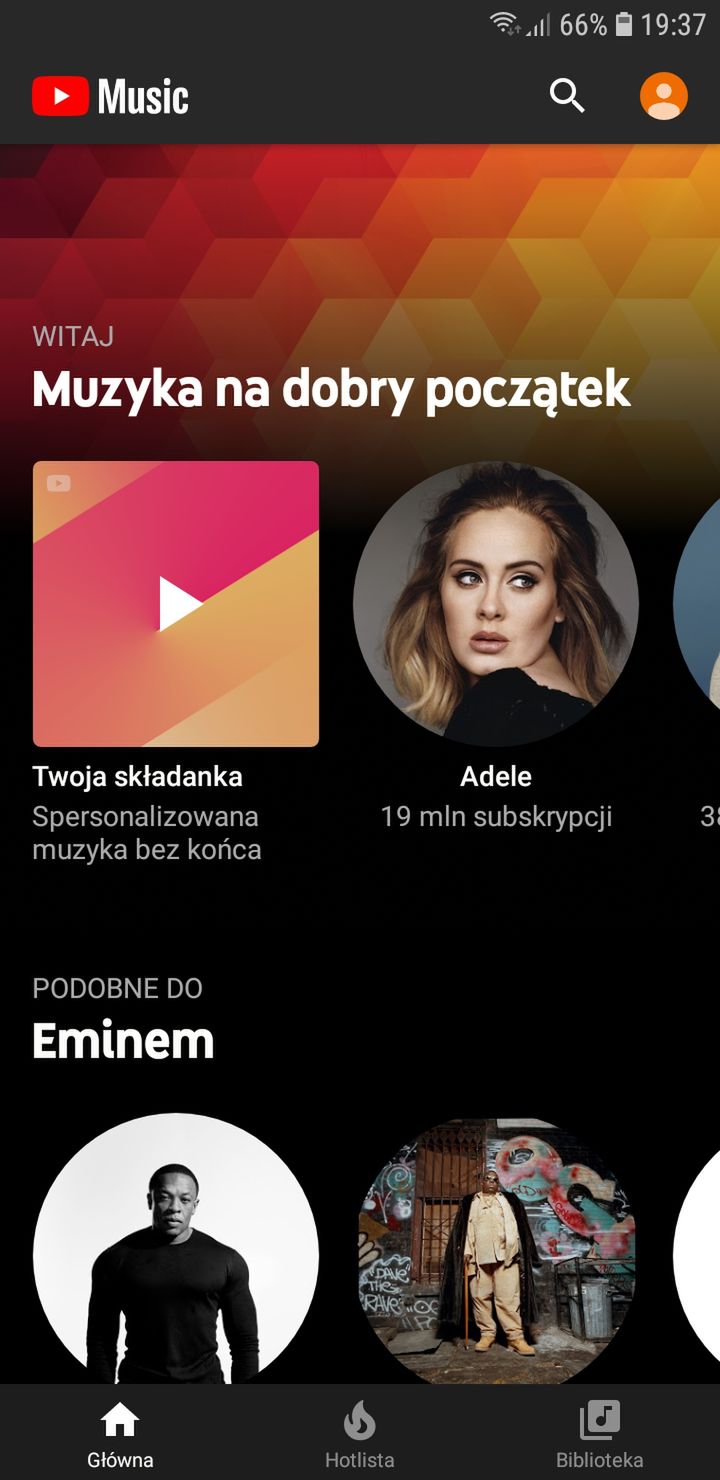The height and width of the screenshot is (1480, 720).
Task: Play the Twoja składanka mix
Action: pyautogui.click(x=176, y=604)
